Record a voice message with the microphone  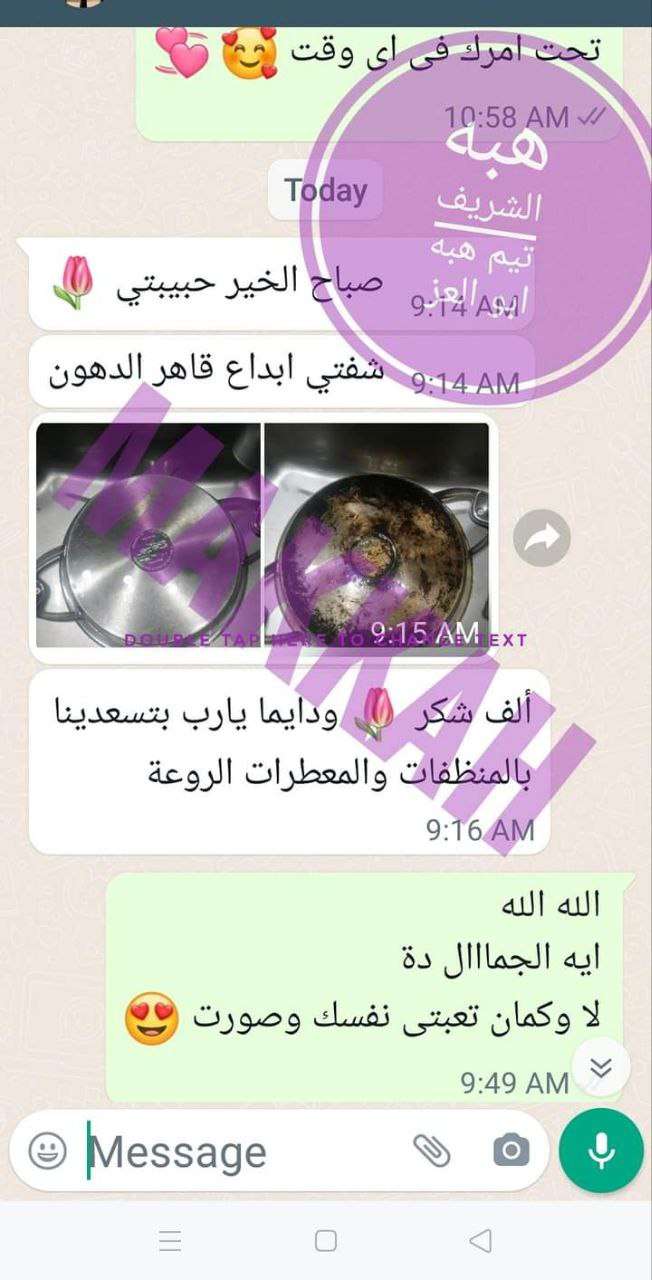(601, 1151)
